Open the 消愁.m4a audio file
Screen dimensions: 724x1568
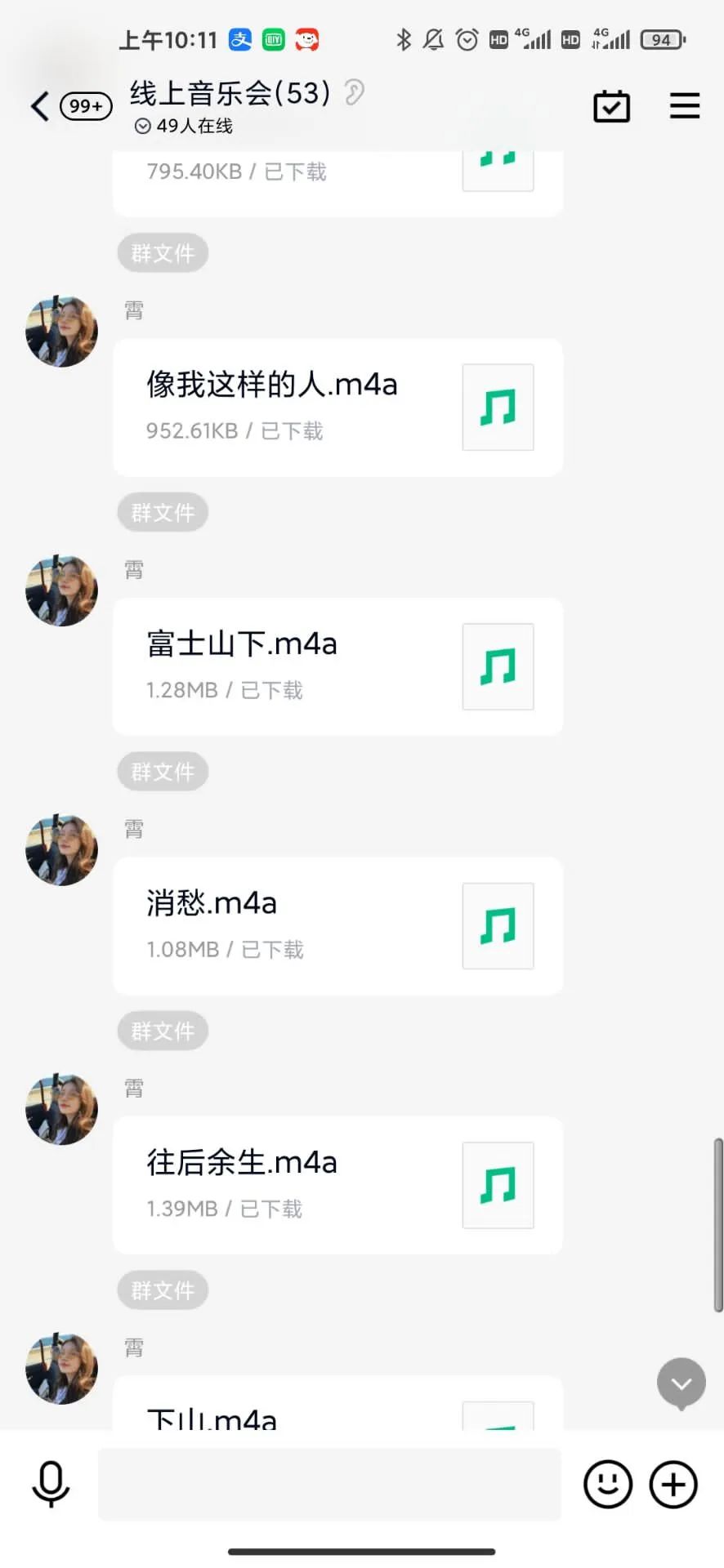point(337,925)
